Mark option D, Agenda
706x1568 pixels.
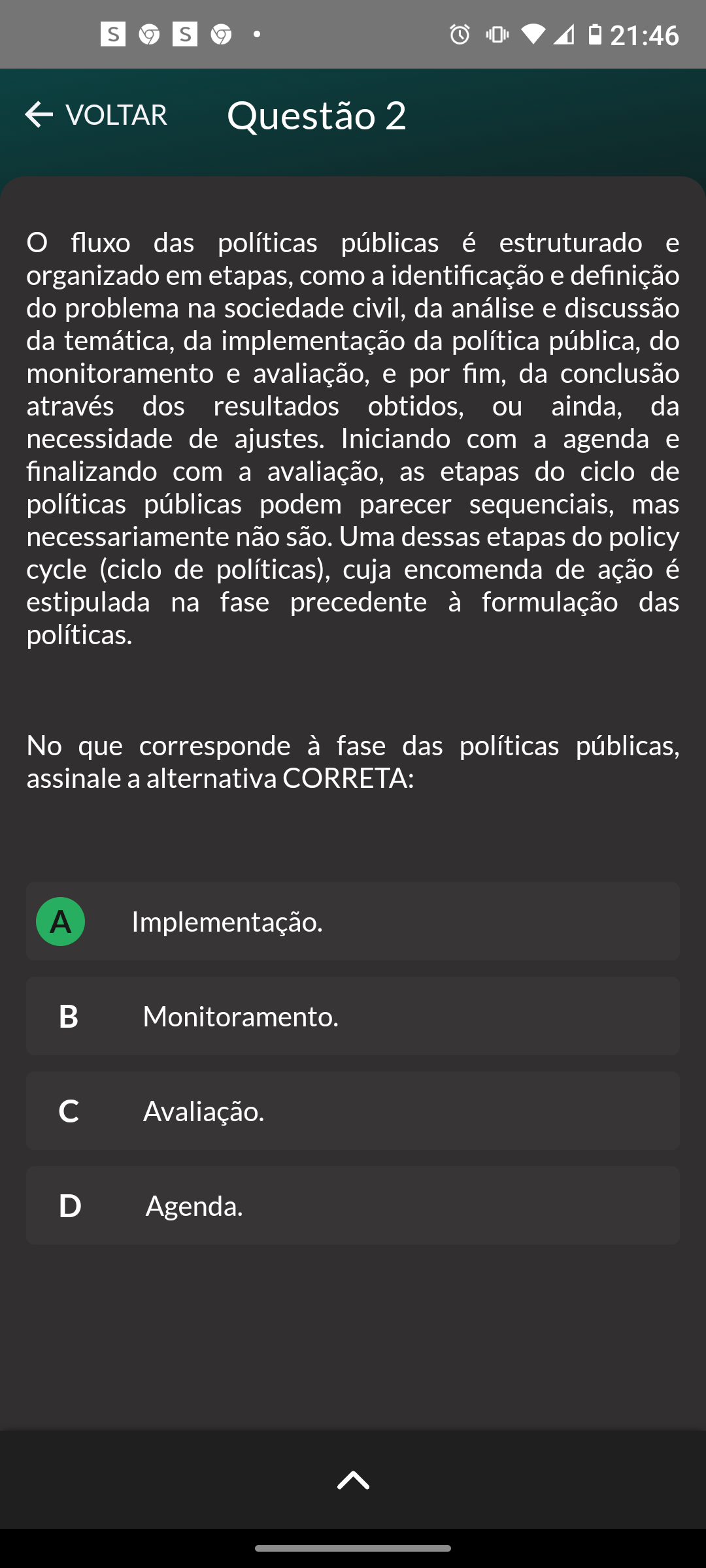(x=352, y=1205)
